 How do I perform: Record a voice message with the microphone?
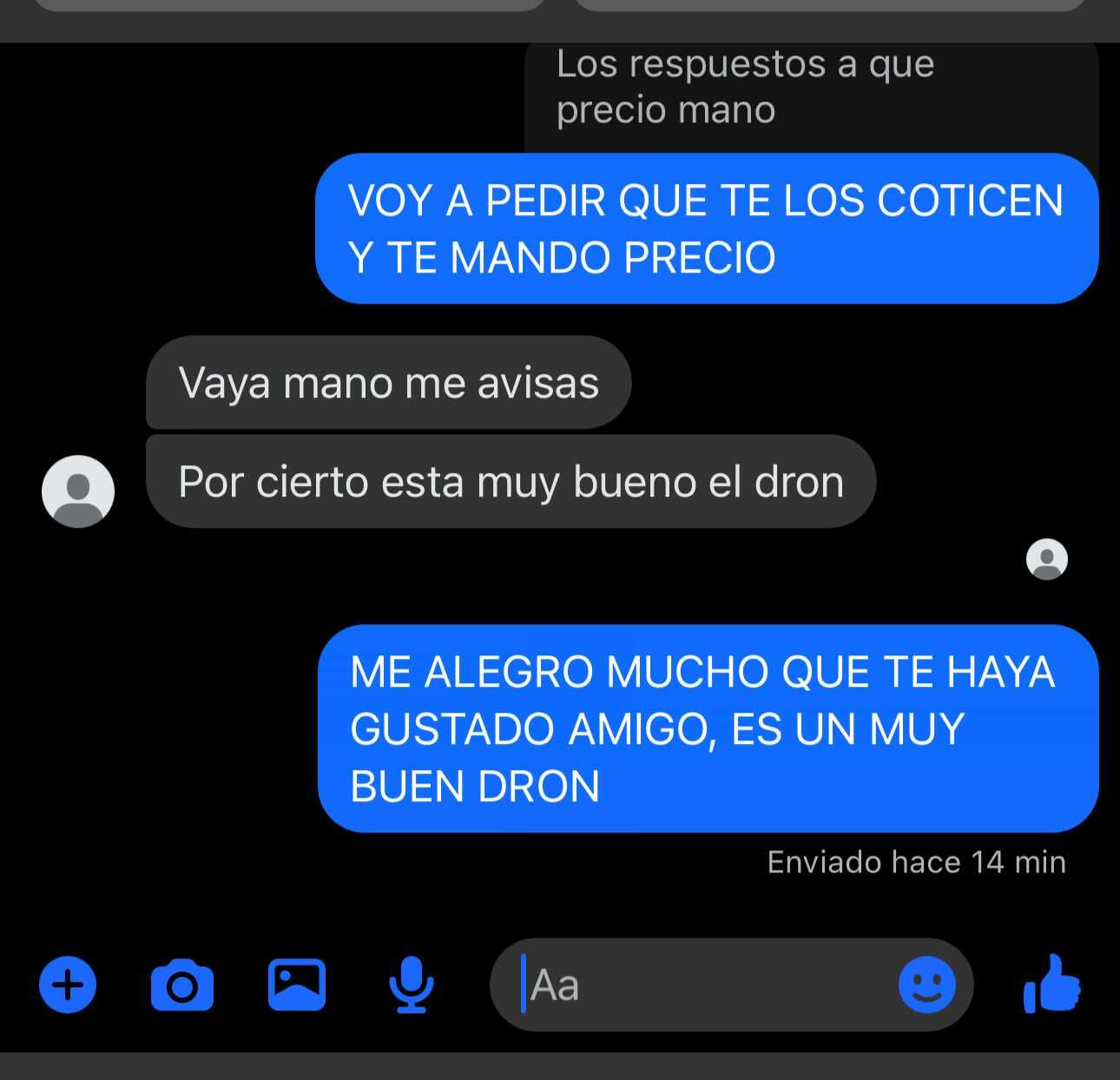click(410, 985)
